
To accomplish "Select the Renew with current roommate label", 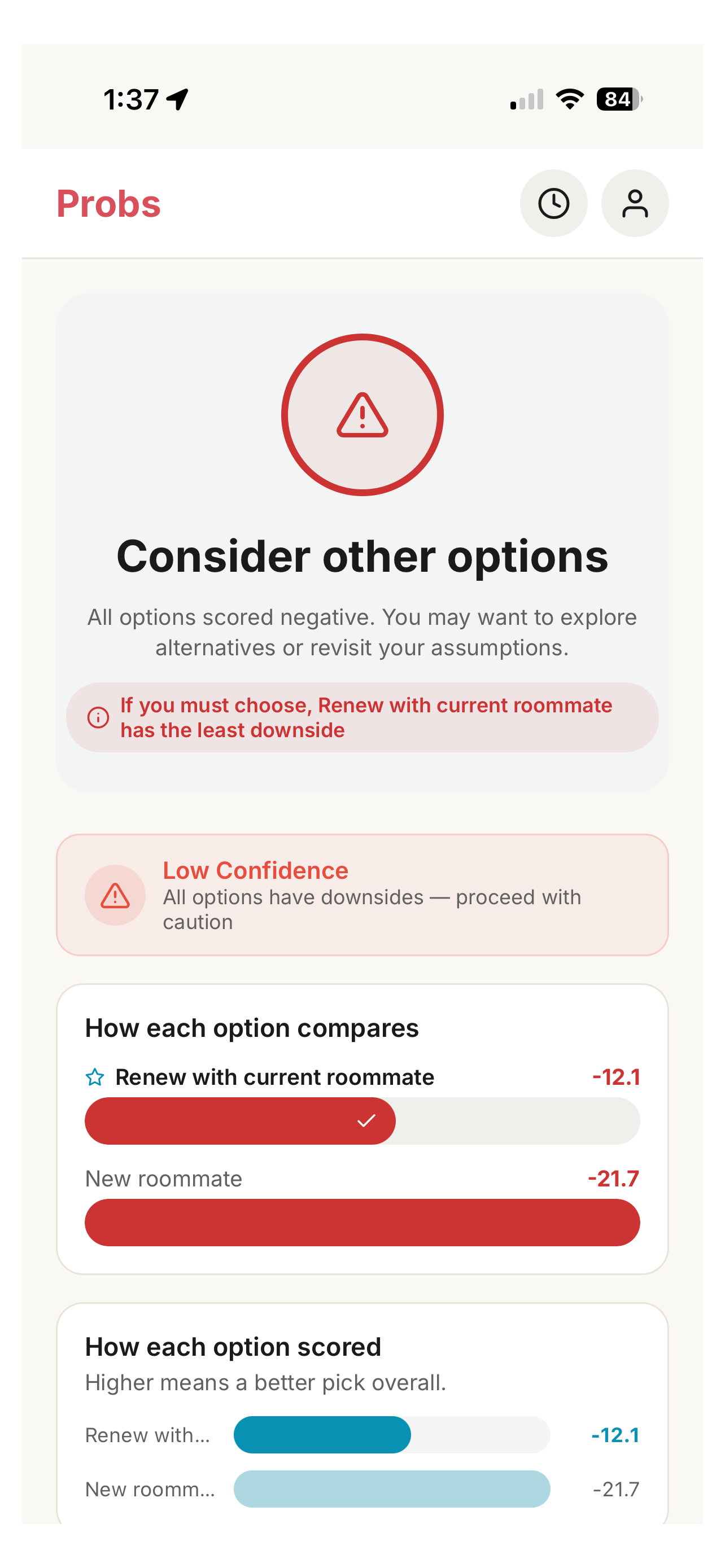I will click(x=274, y=1076).
